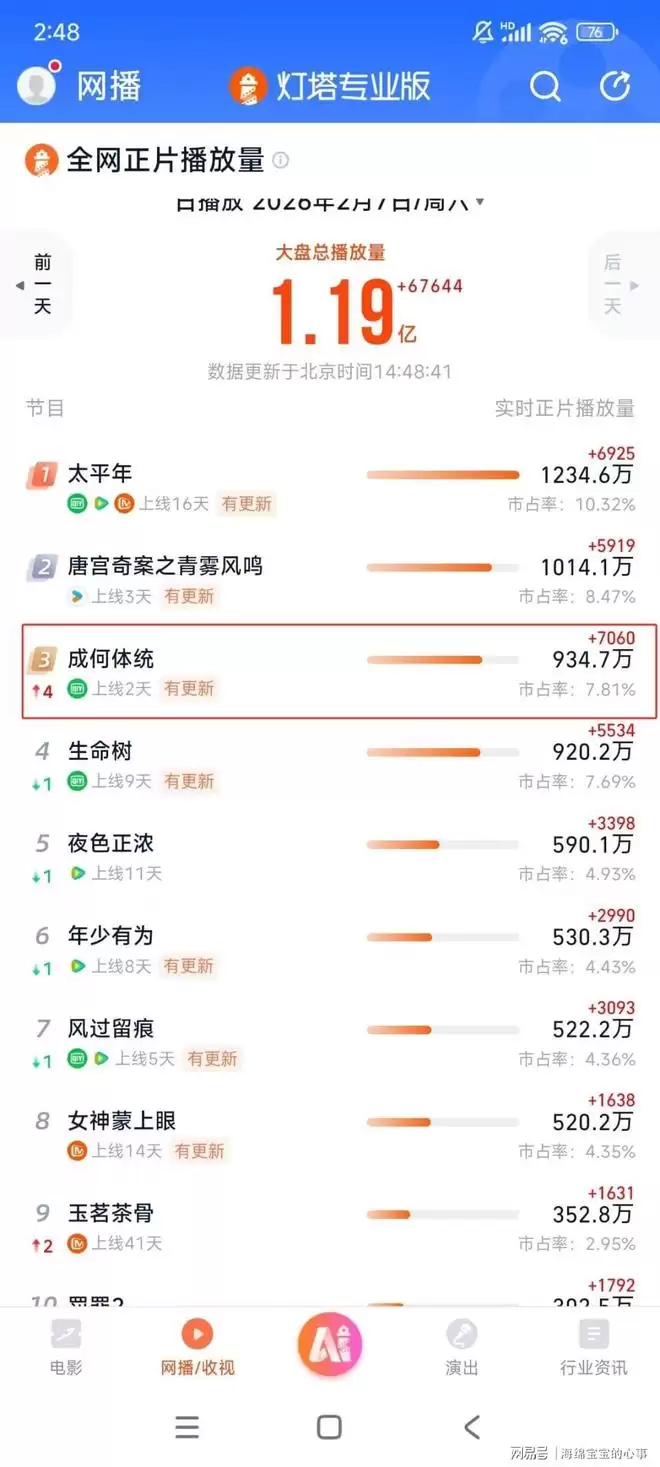
Task: Open the search icon in the header
Action: coord(545,87)
